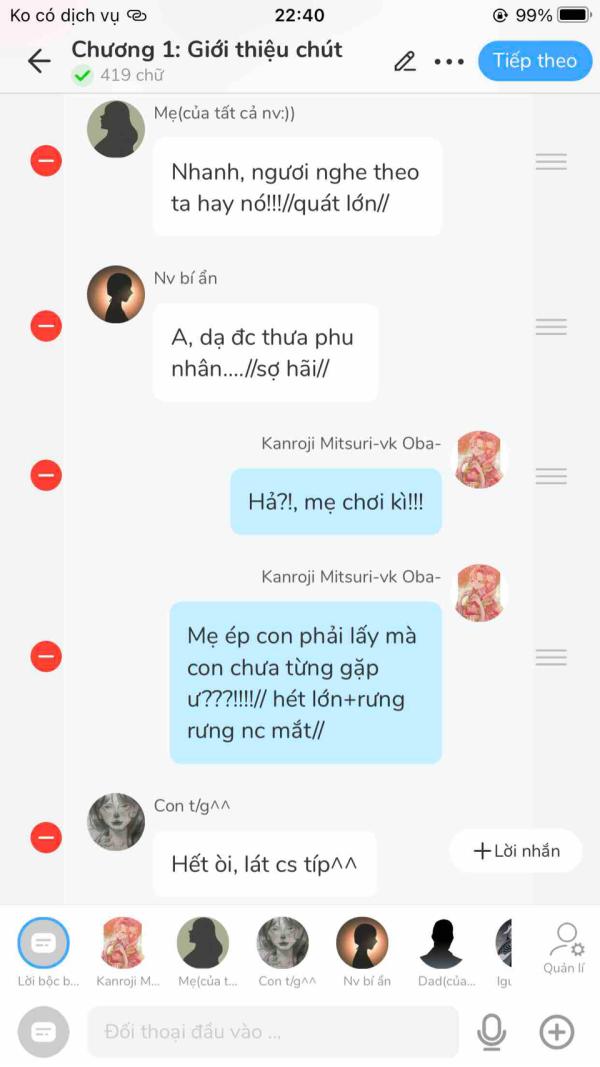600x1067 pixels.
Task: Remove the 'A, dạ đc thưa phu nhân' message
Action: (x=46, y=326)
